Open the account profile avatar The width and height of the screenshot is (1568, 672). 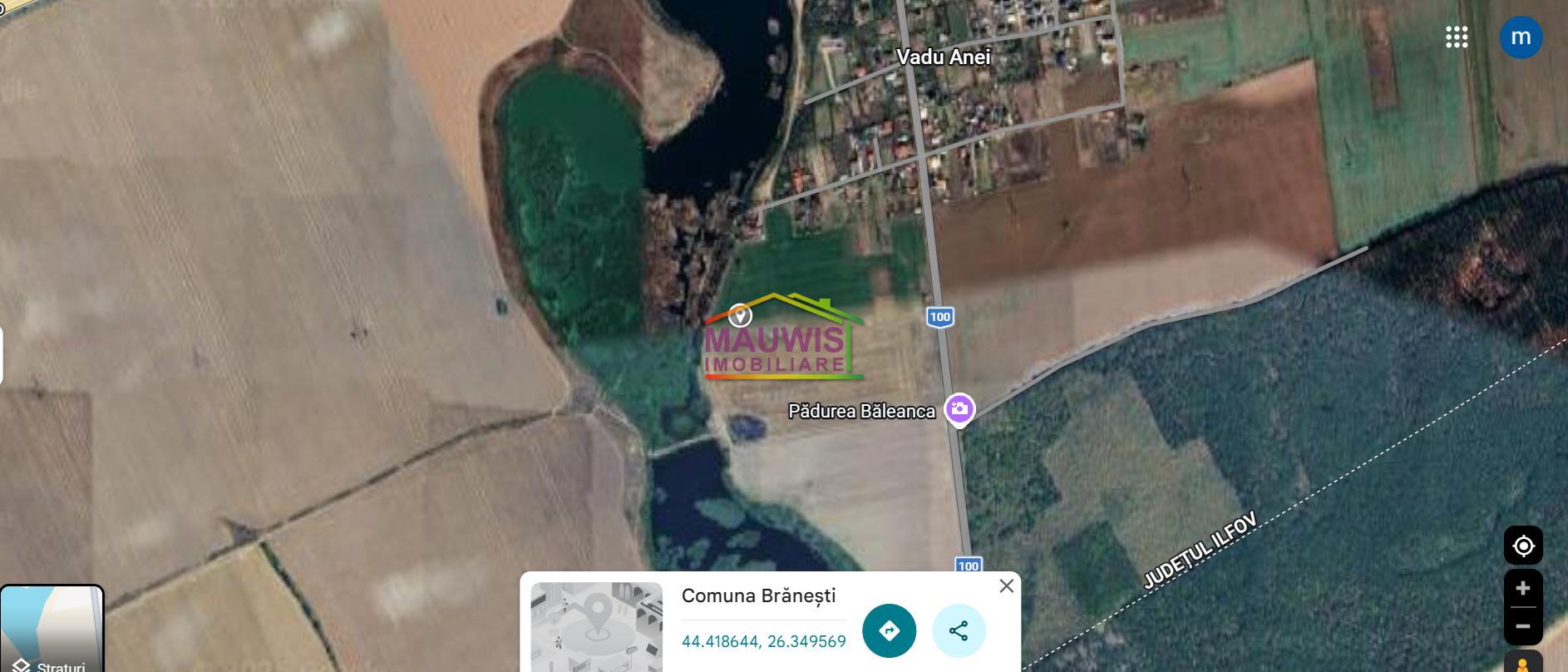pyautogui.click(x=1521, y=37)
